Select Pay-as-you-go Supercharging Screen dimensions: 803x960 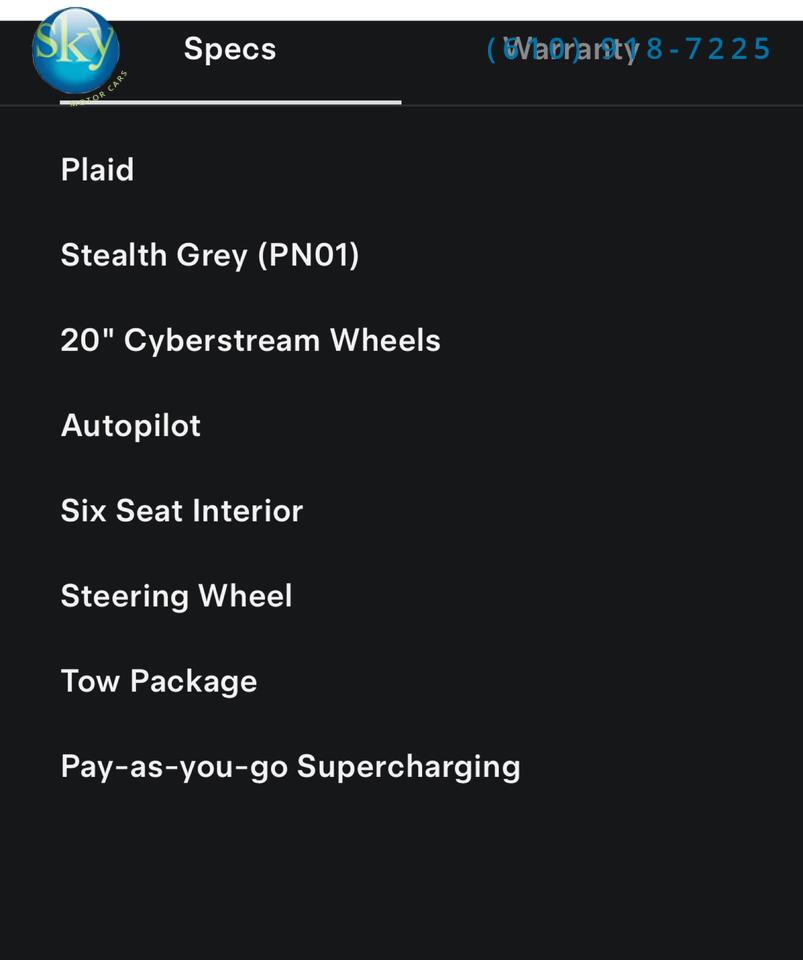click(291, 765)
